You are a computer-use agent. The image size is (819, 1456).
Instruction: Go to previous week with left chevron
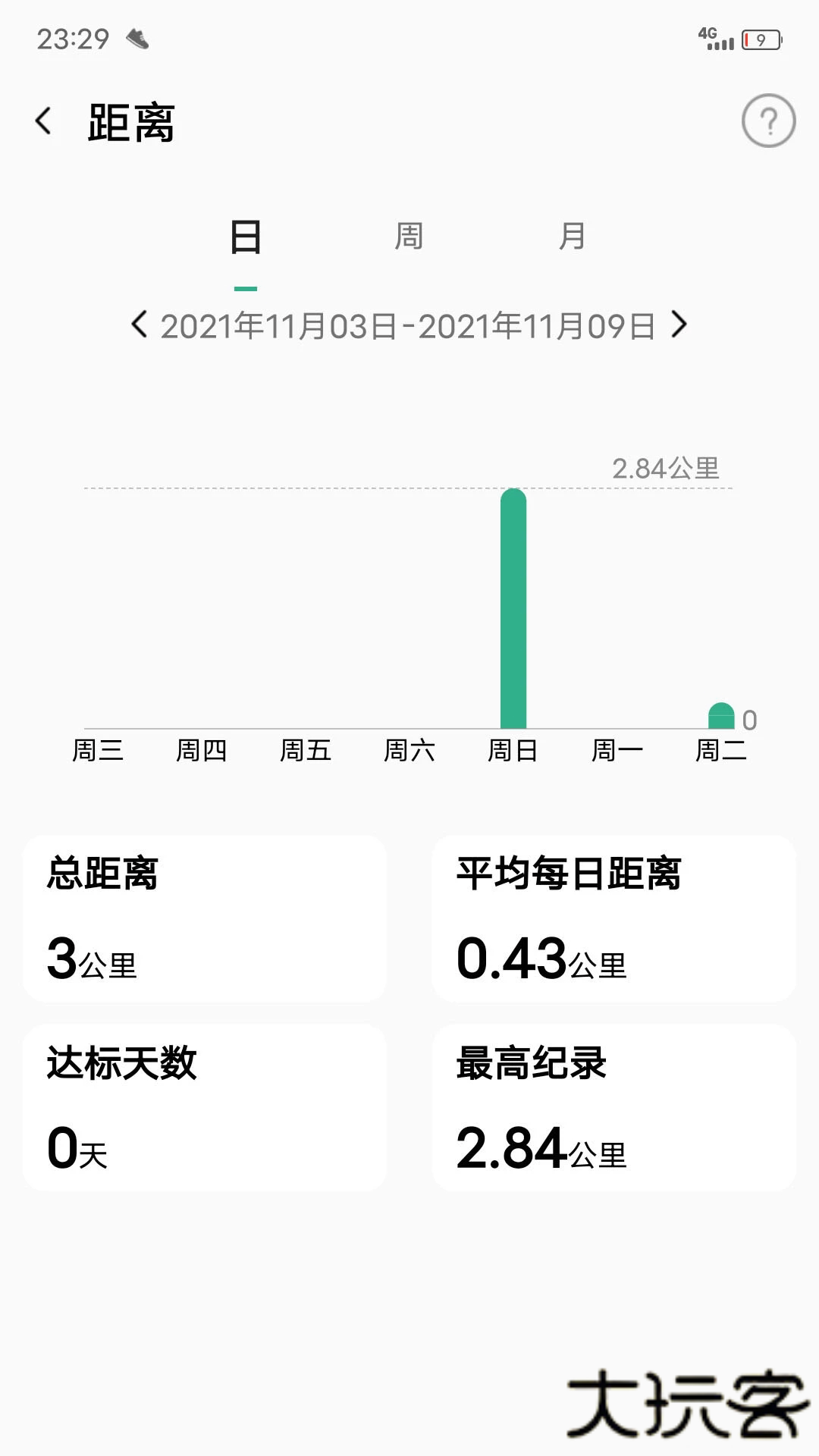coord(140,325)
